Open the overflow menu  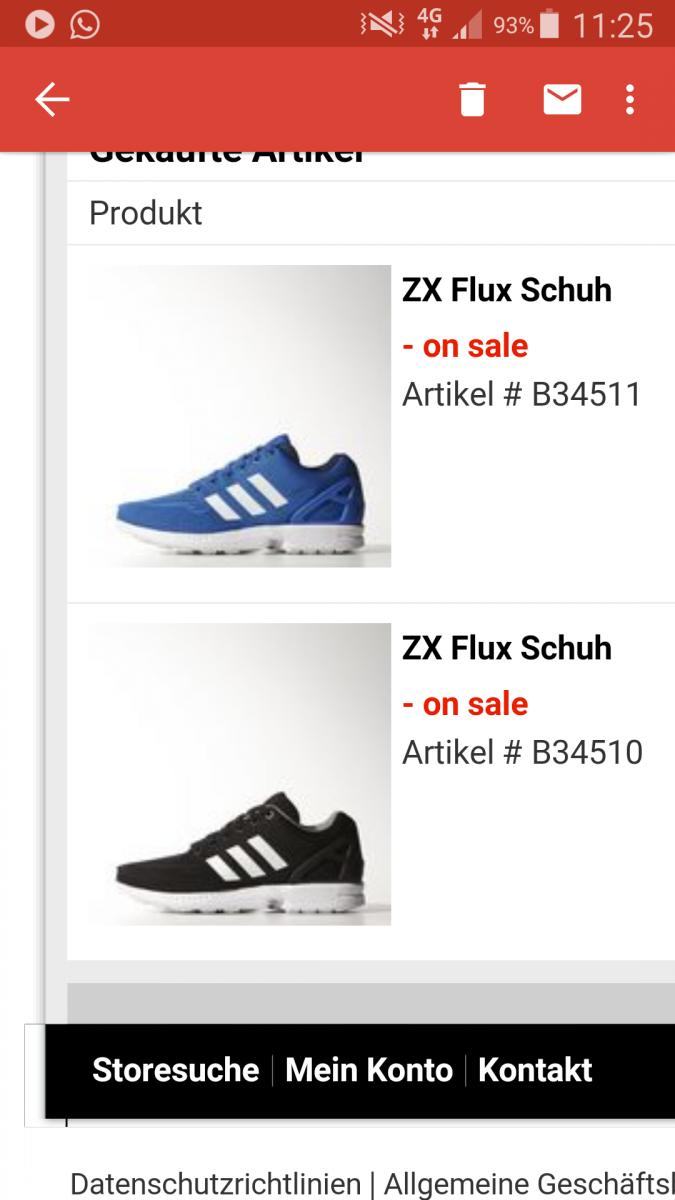pyautogui.click(x=629, y=99)
